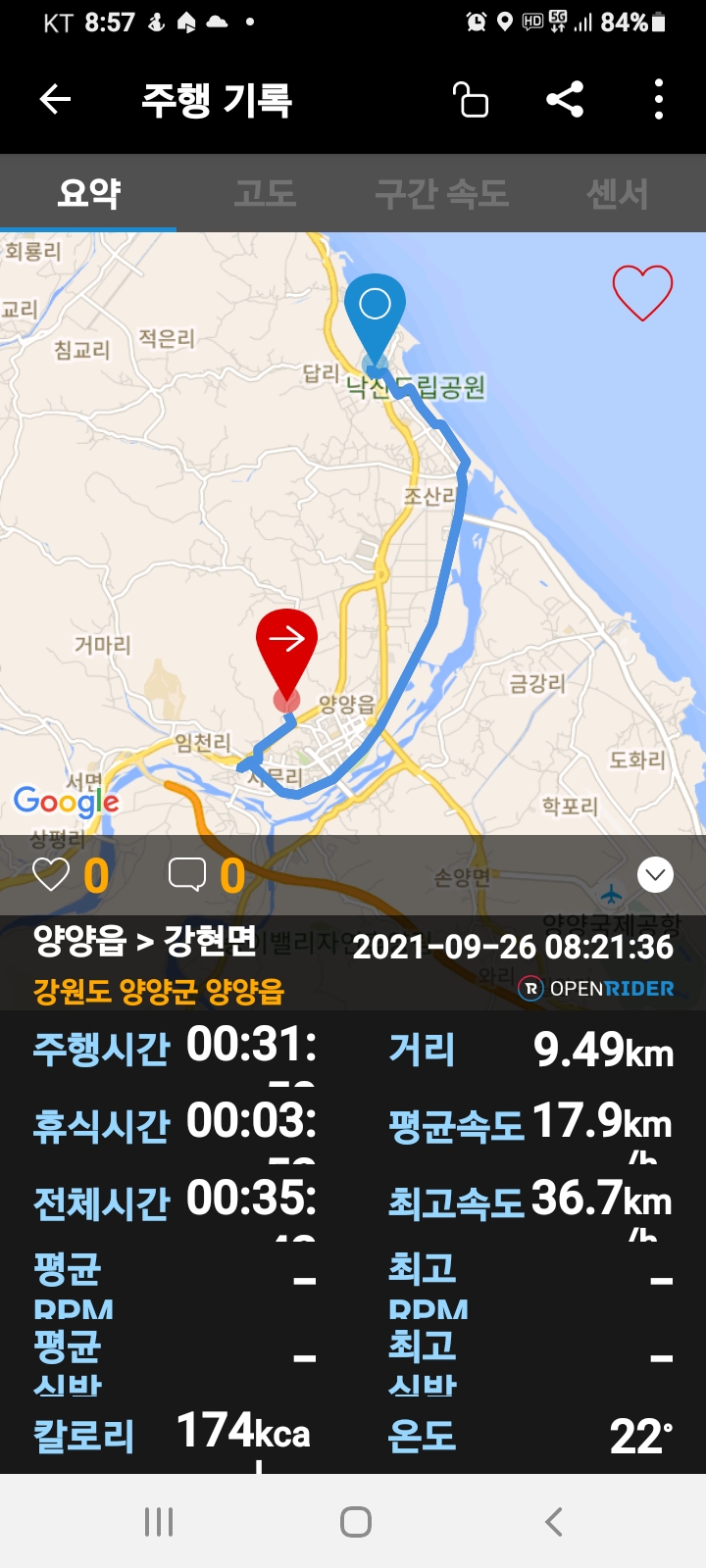Like this ride with the small heart

pos(51,874)
